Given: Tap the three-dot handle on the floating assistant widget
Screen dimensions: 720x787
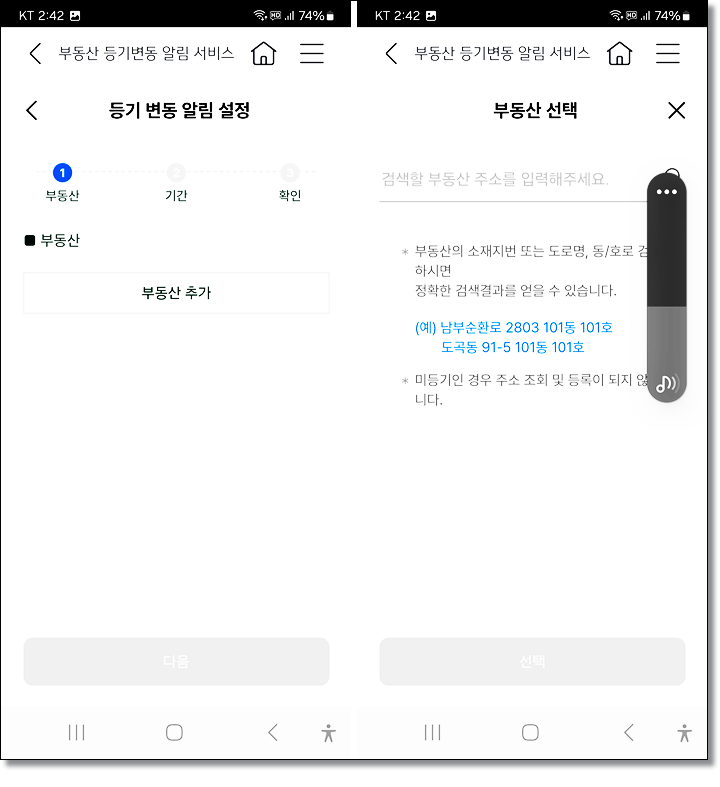Looking at the screenshot, I should pos(666,189).
